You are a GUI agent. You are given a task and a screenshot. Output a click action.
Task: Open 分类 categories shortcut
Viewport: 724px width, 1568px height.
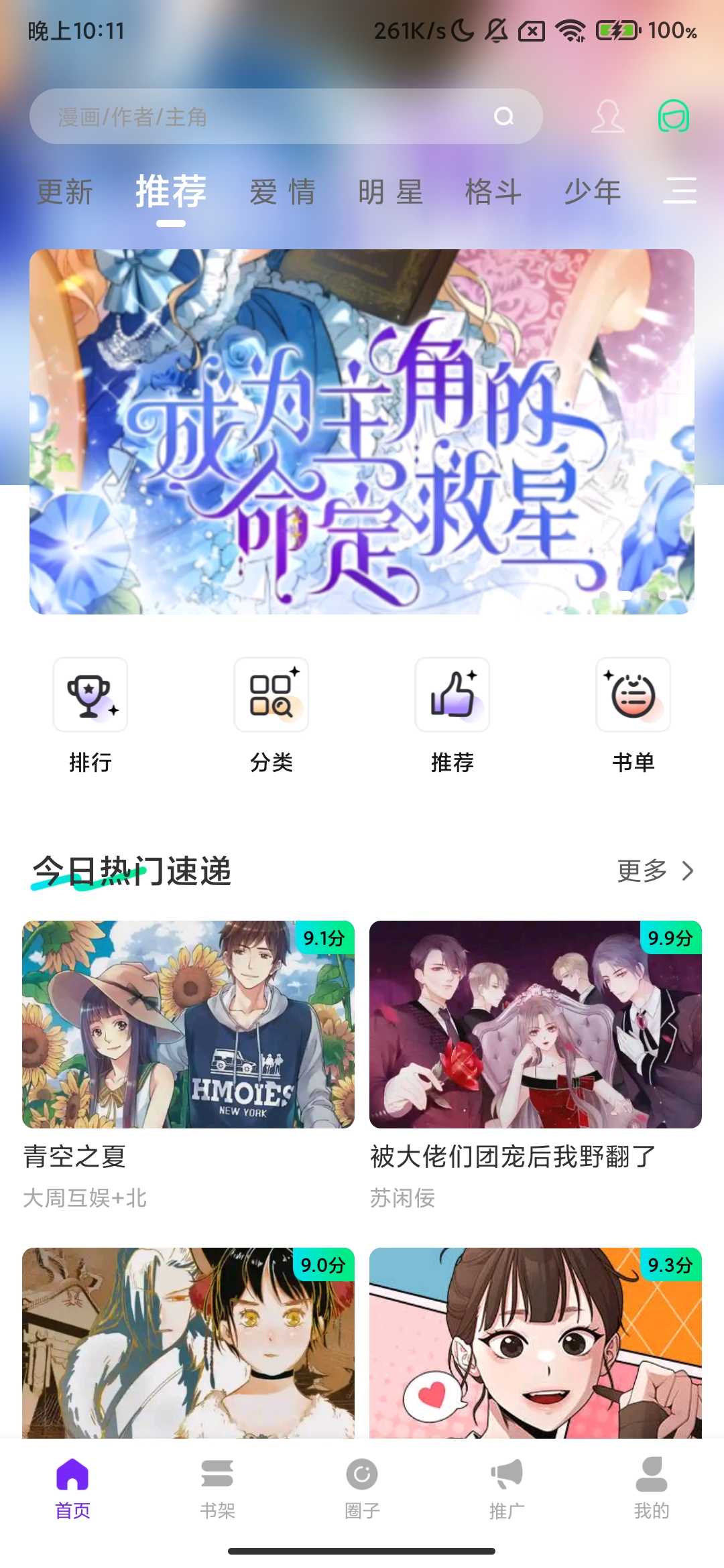[271, 714]
